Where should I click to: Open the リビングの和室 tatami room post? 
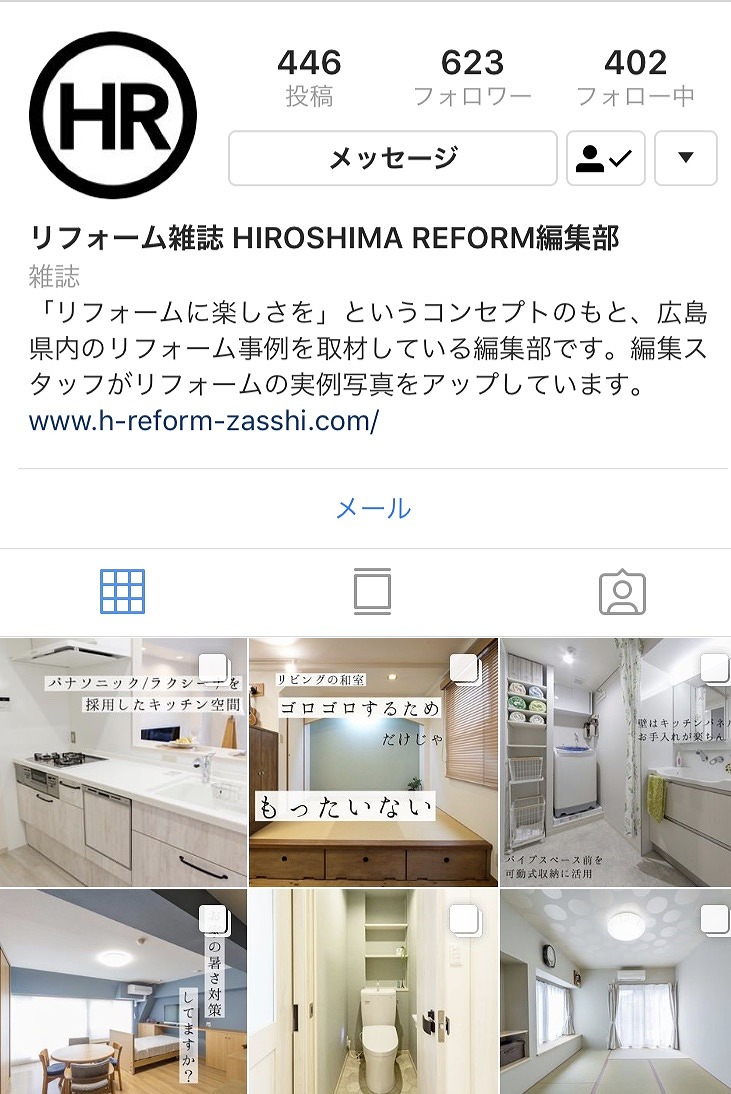pos(373,762)
